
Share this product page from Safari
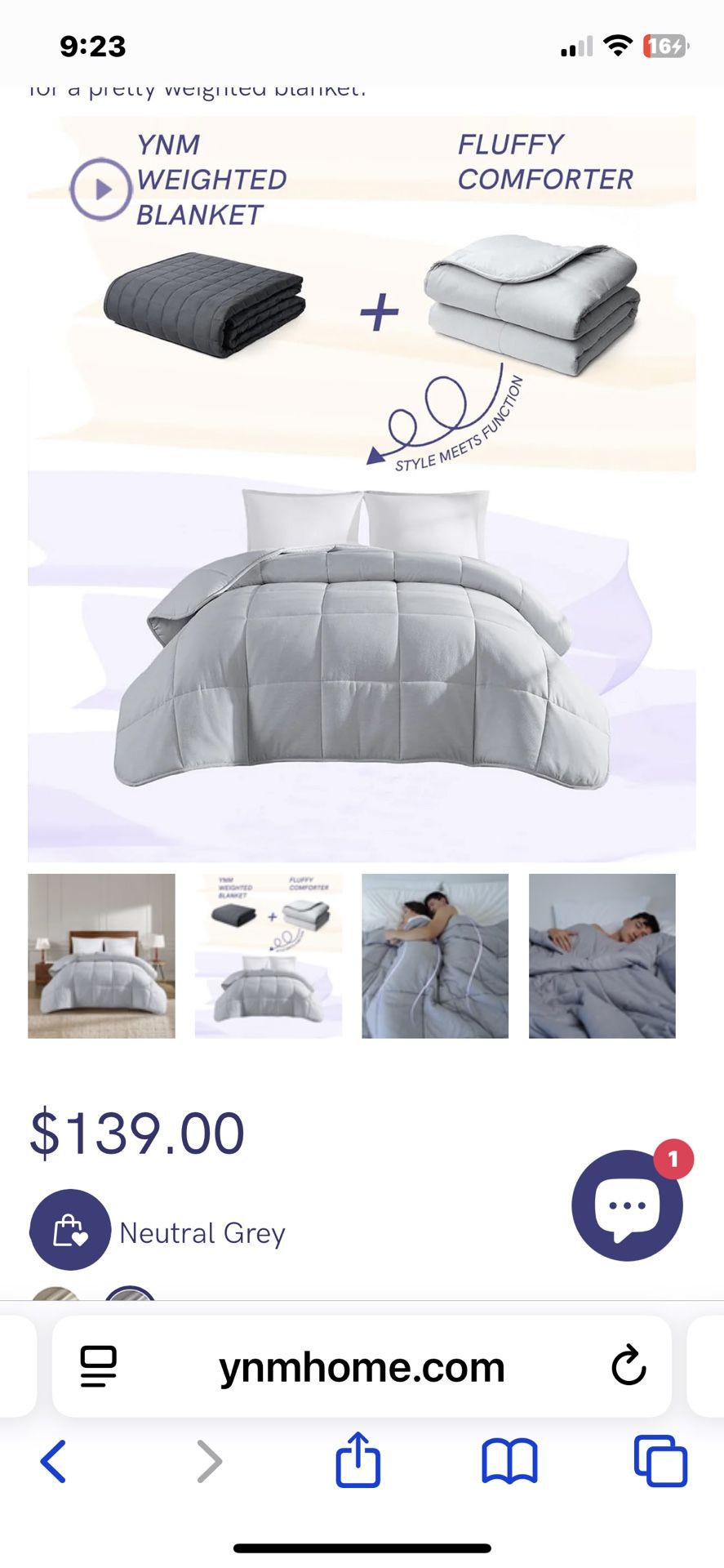[358, 1462]
